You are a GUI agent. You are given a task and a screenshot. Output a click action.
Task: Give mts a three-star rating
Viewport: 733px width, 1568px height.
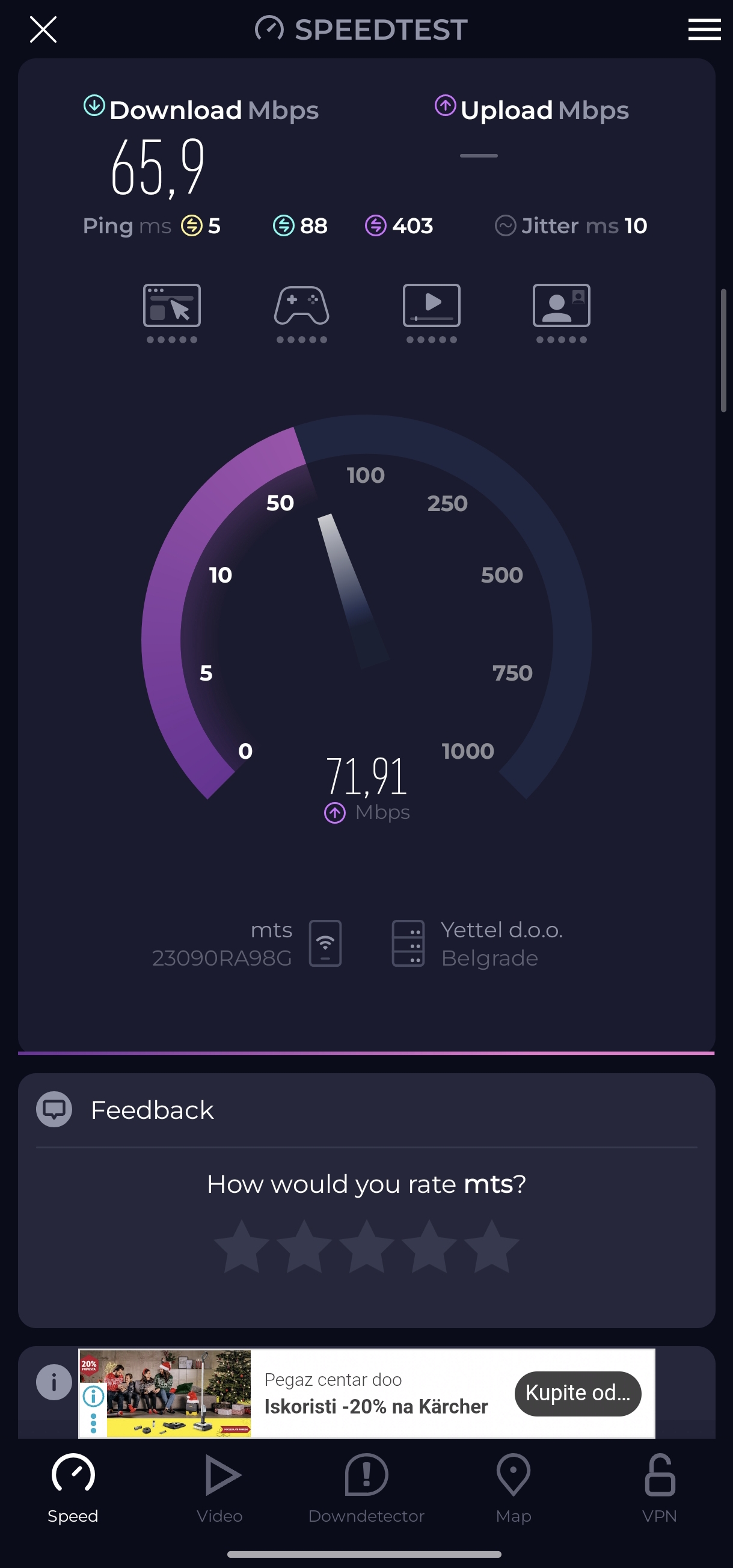(367, 1246)
